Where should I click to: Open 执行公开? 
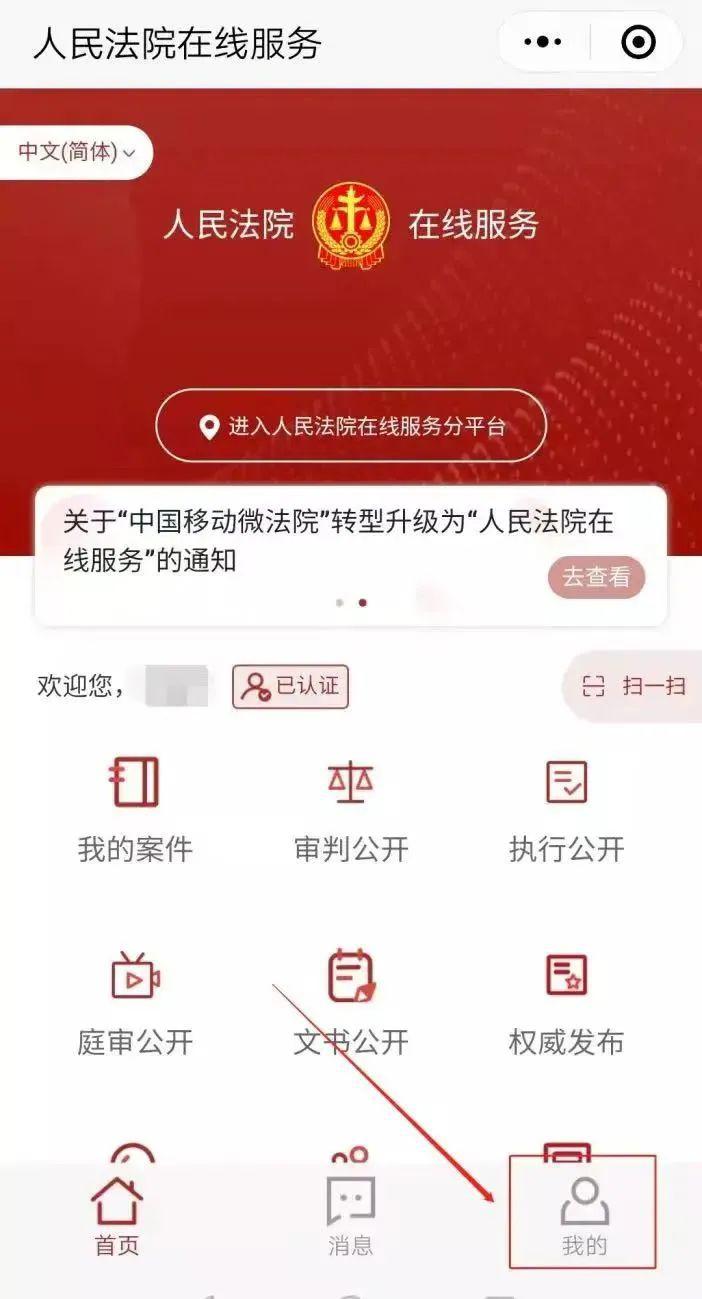[567, 809]
